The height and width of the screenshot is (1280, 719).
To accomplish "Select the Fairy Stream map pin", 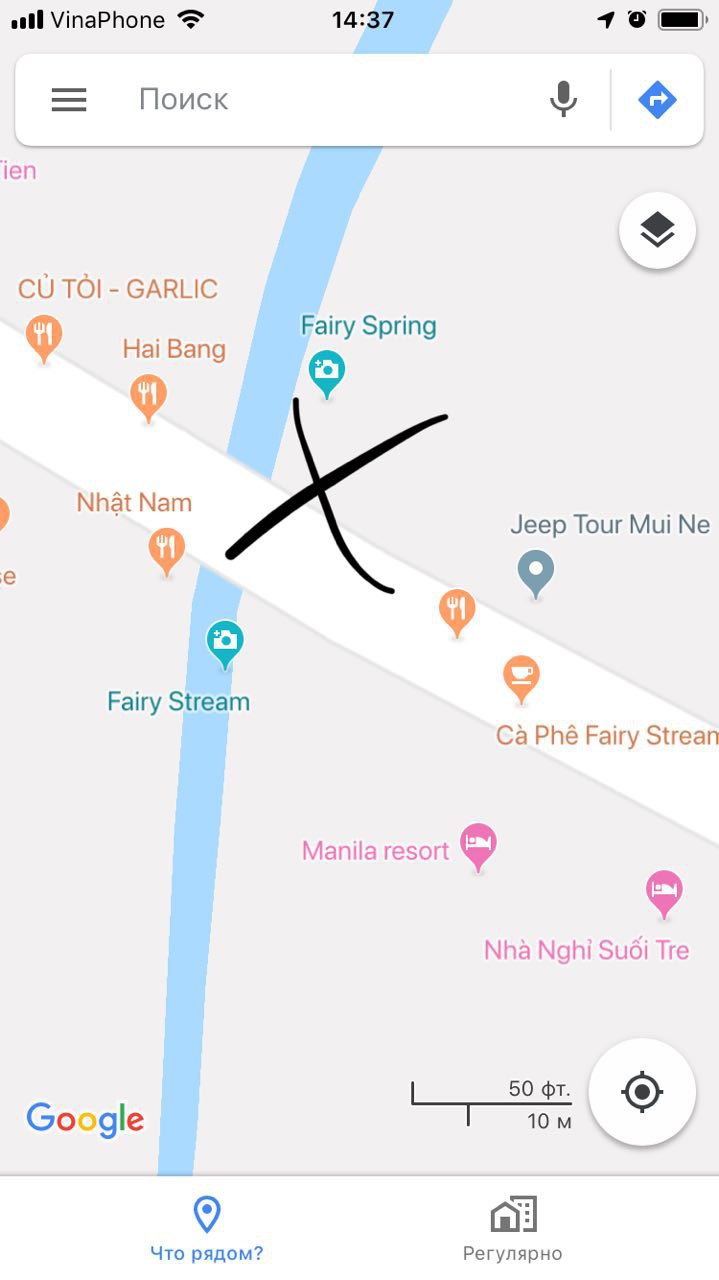I will point(224,642).
